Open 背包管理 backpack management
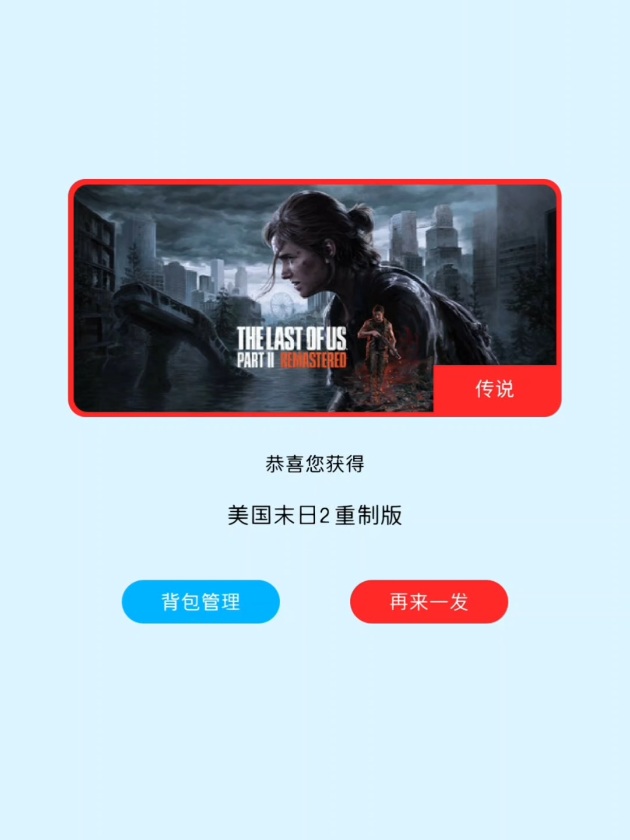The height and width of the screenshot is (840, 630). tap(200, 602)
